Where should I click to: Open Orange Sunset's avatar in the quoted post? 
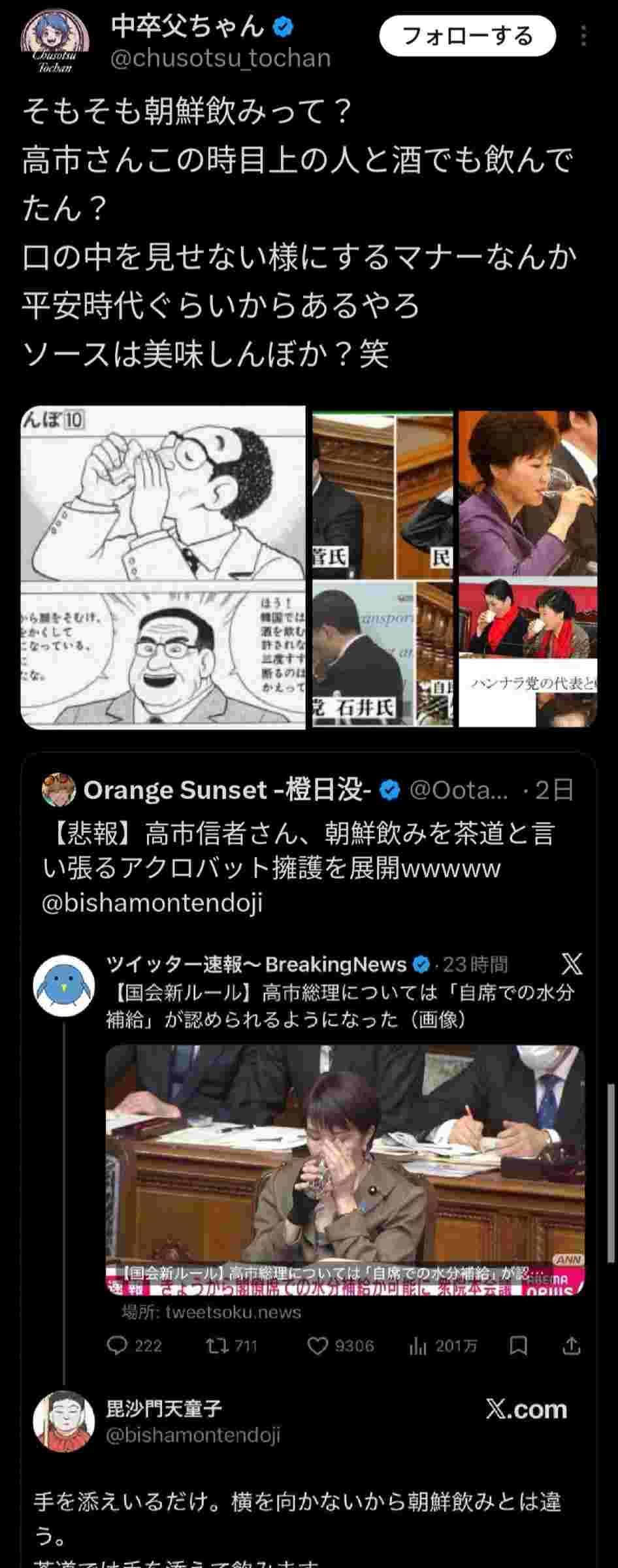point(59,790)
